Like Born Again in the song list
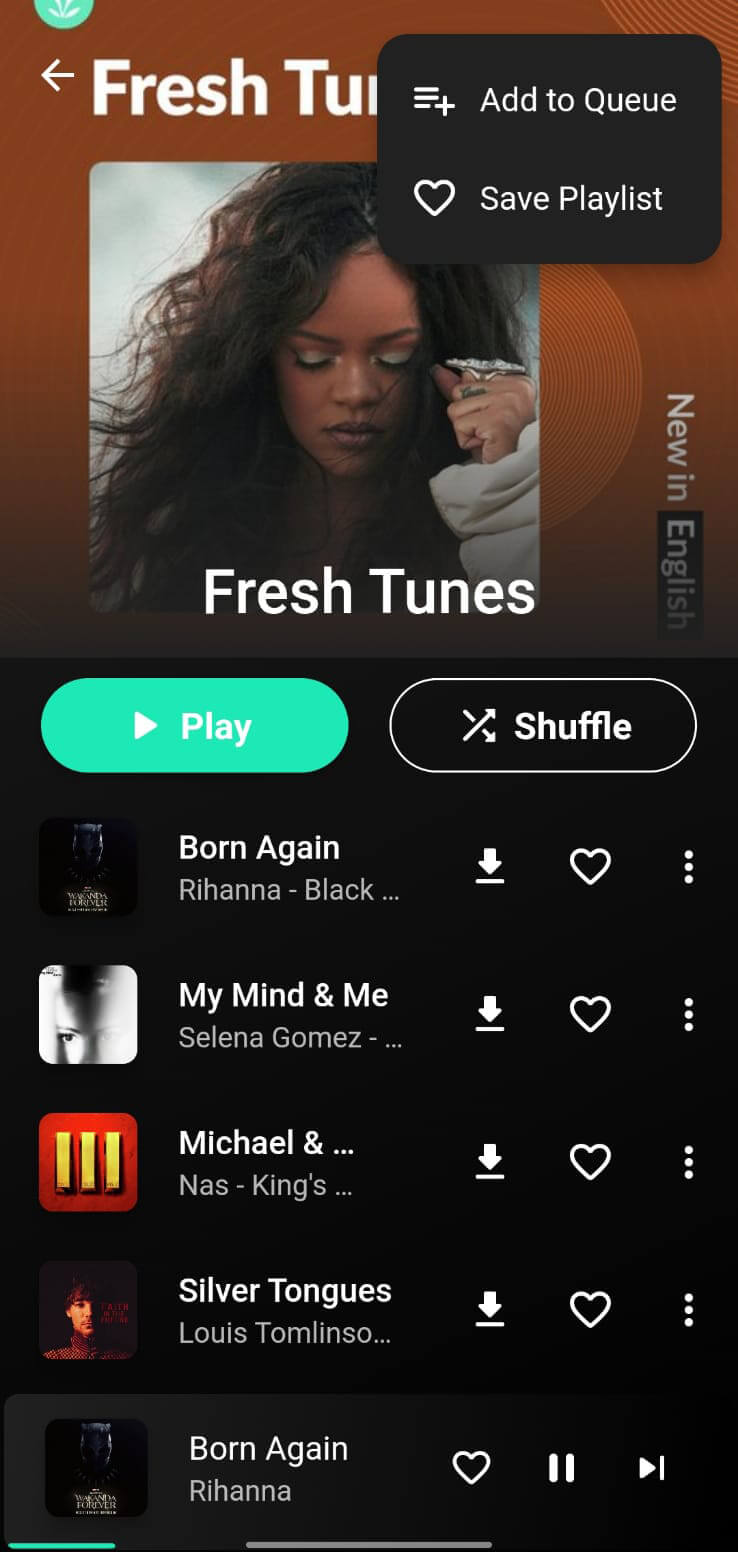 click(590, 867)
